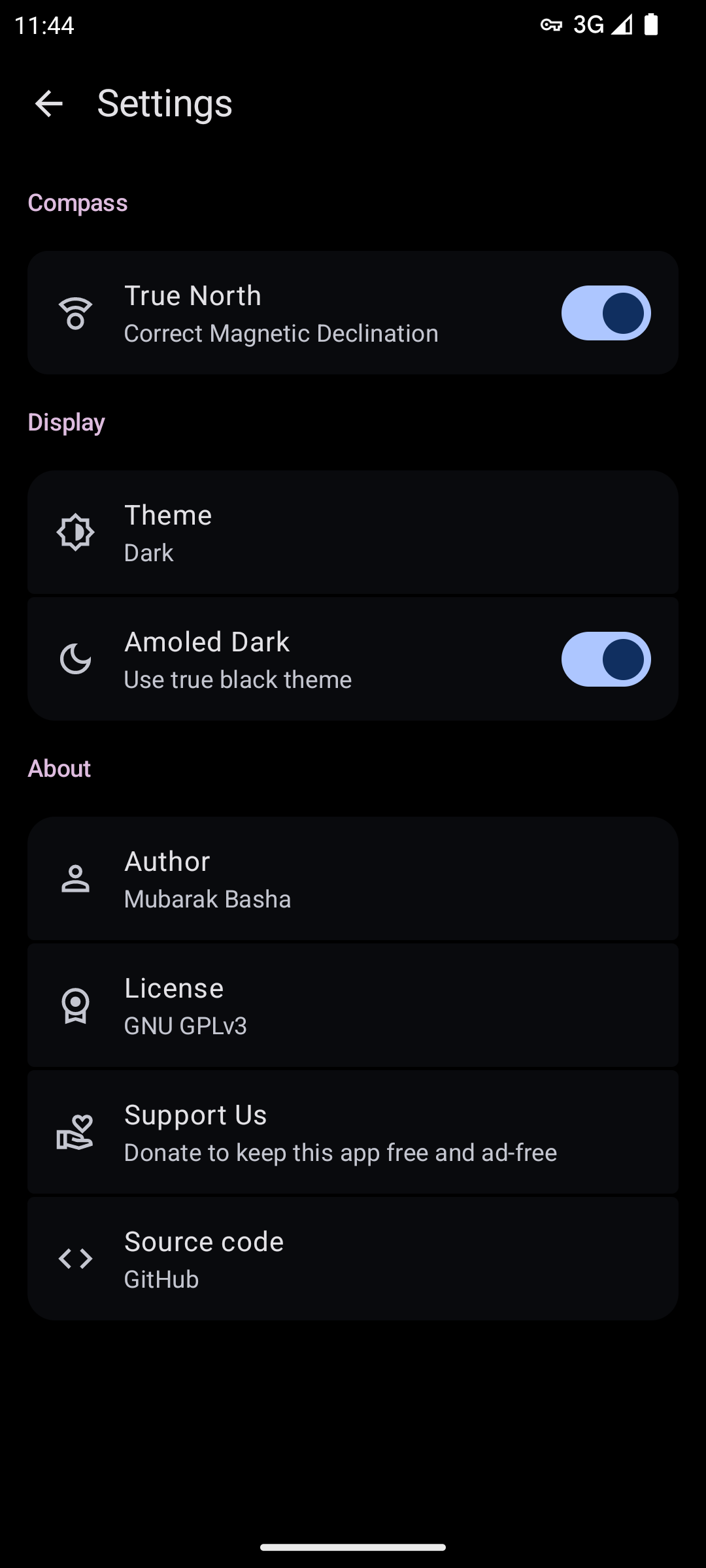The width and height of the screenshot is (706, 1568).
Task: Disable True North magnetic declination correction
Action: 606,313
